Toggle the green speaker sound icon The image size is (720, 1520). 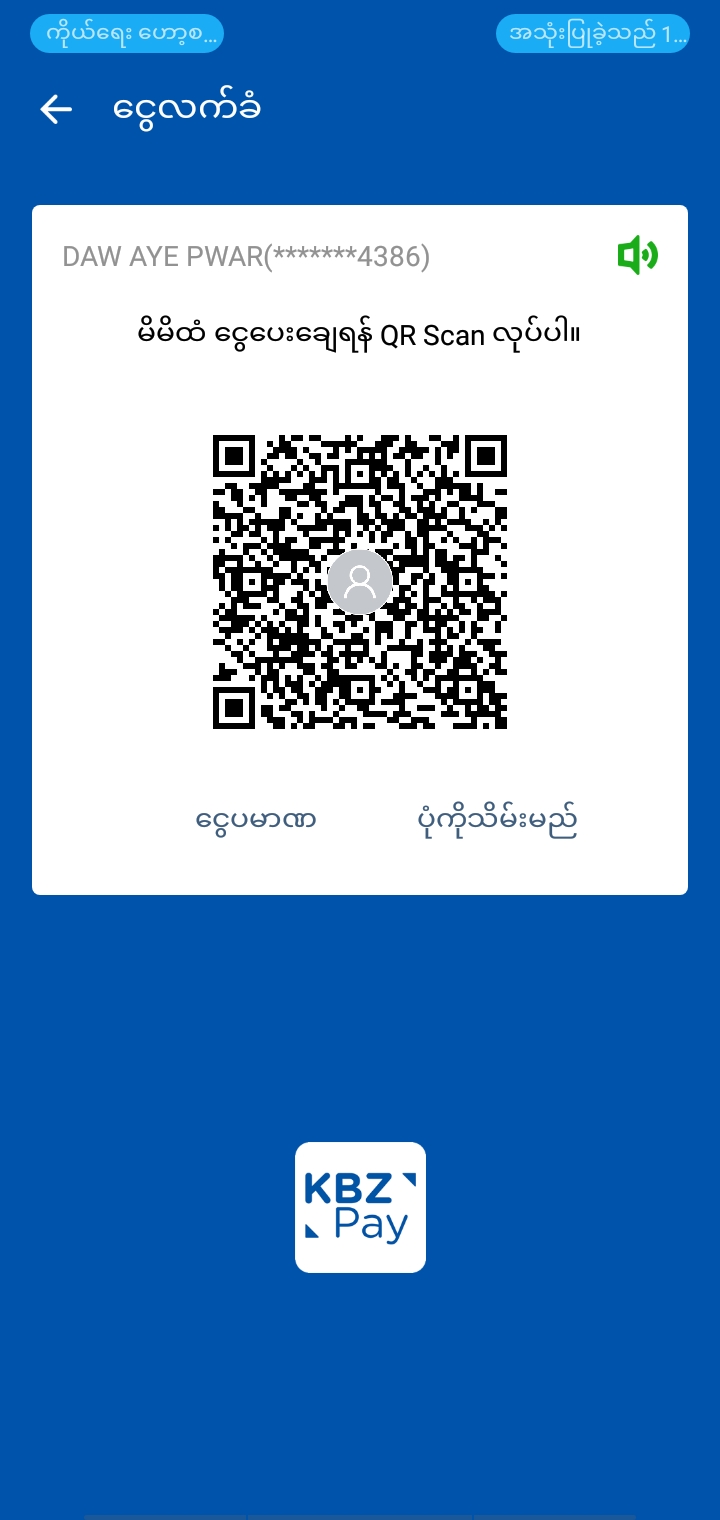[637, 256]
